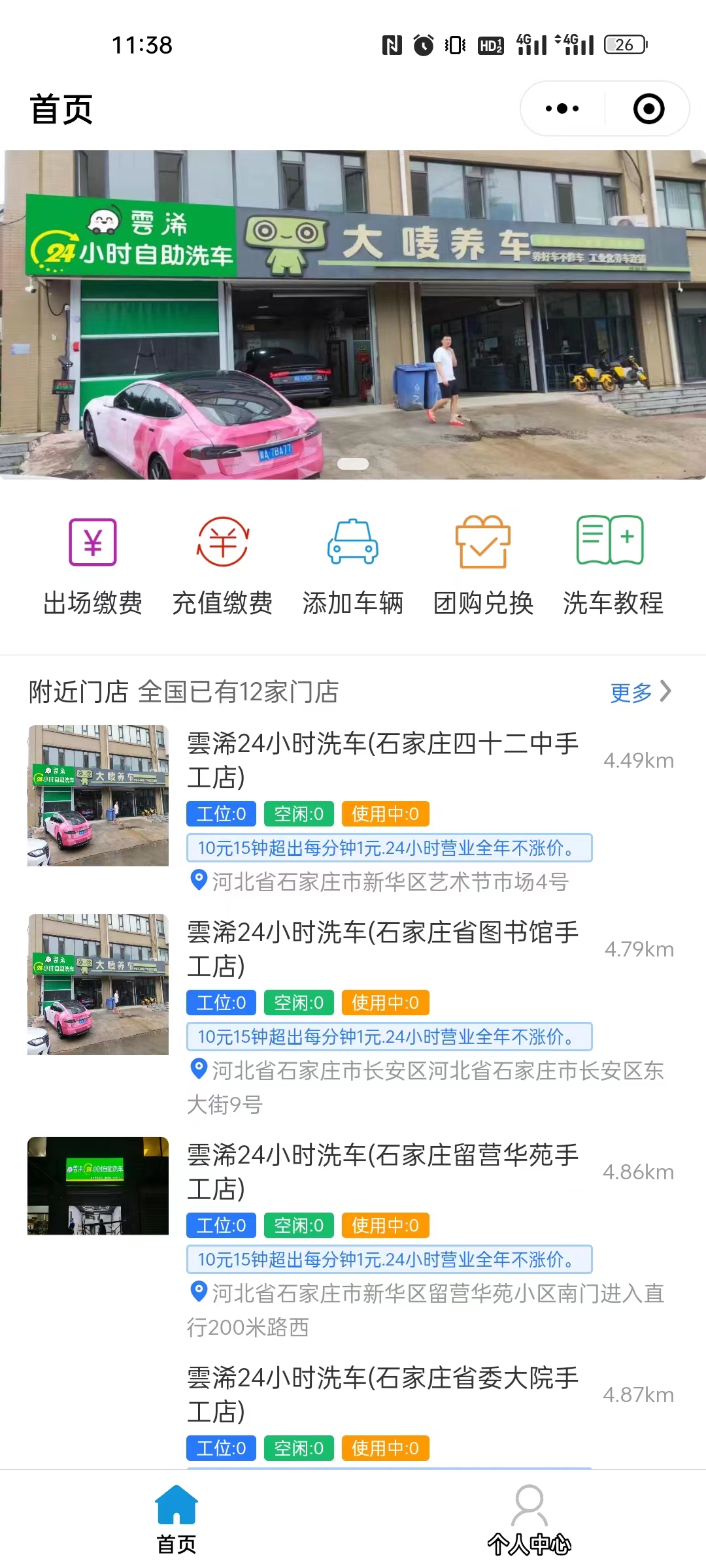The width and height of the screenshot is (706, 1568).
Task: Open the 石家庄省图书馆手工店 store
Action: 382,949
